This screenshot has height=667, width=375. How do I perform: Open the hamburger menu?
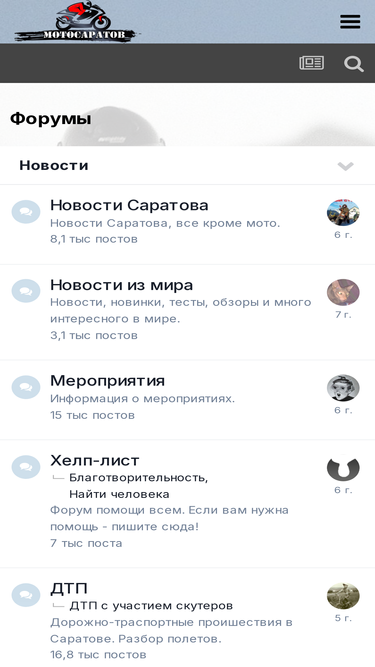[350, 21]
